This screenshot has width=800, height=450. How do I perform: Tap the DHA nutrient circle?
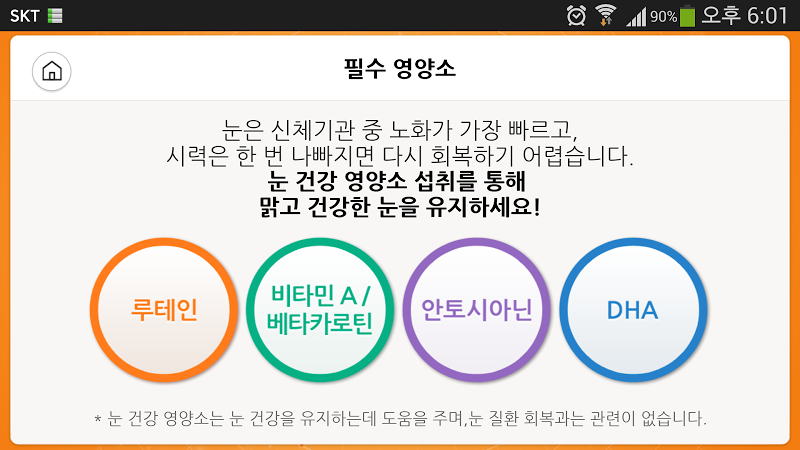633,309
